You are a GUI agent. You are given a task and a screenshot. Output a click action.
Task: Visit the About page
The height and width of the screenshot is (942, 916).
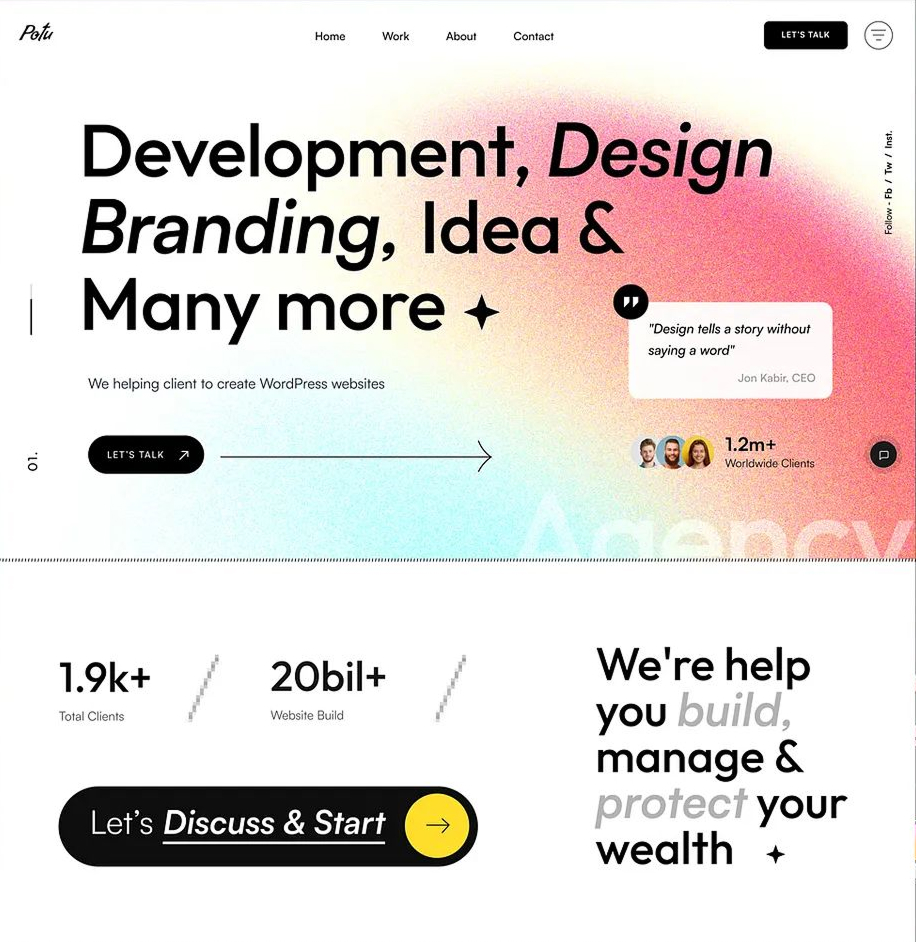click(461, 36)
